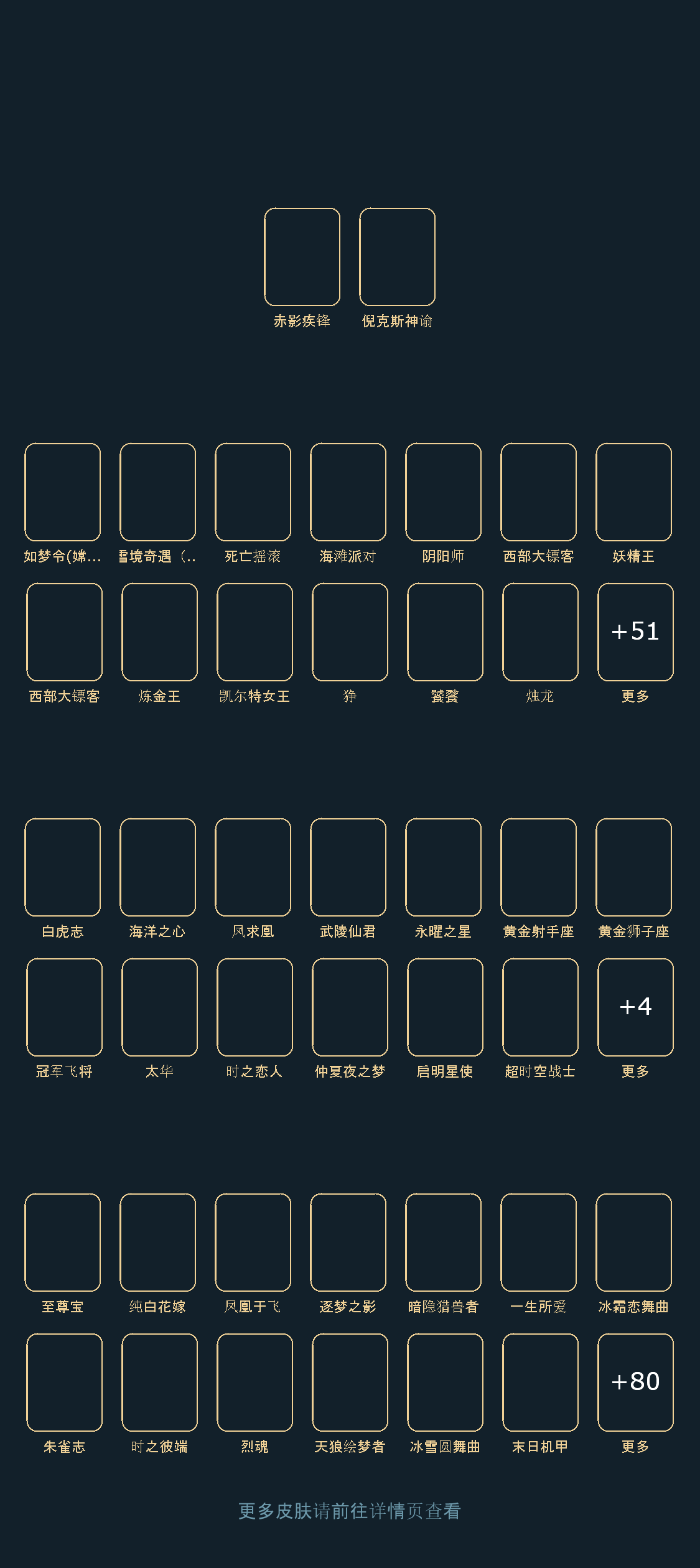Select the 至尊宝 skin

tap(63, 1243)
